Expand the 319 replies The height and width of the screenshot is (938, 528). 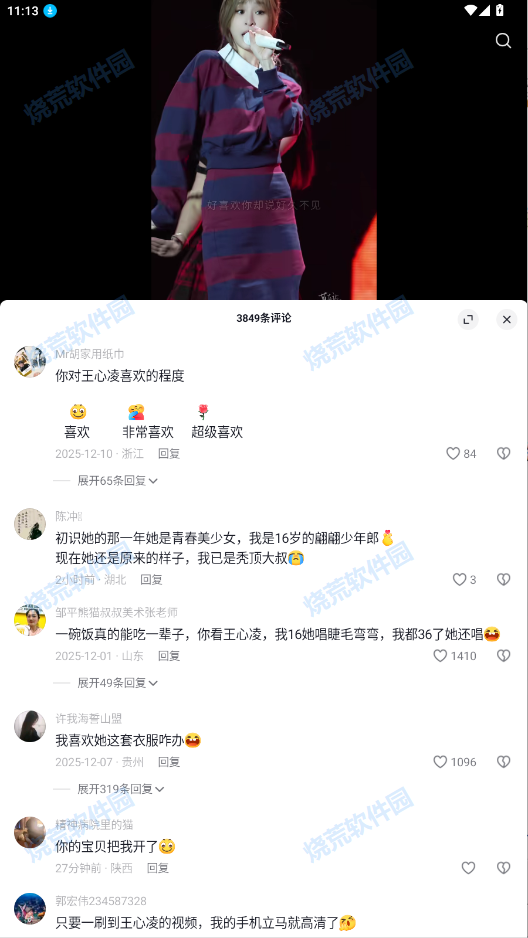click(121, 789)
